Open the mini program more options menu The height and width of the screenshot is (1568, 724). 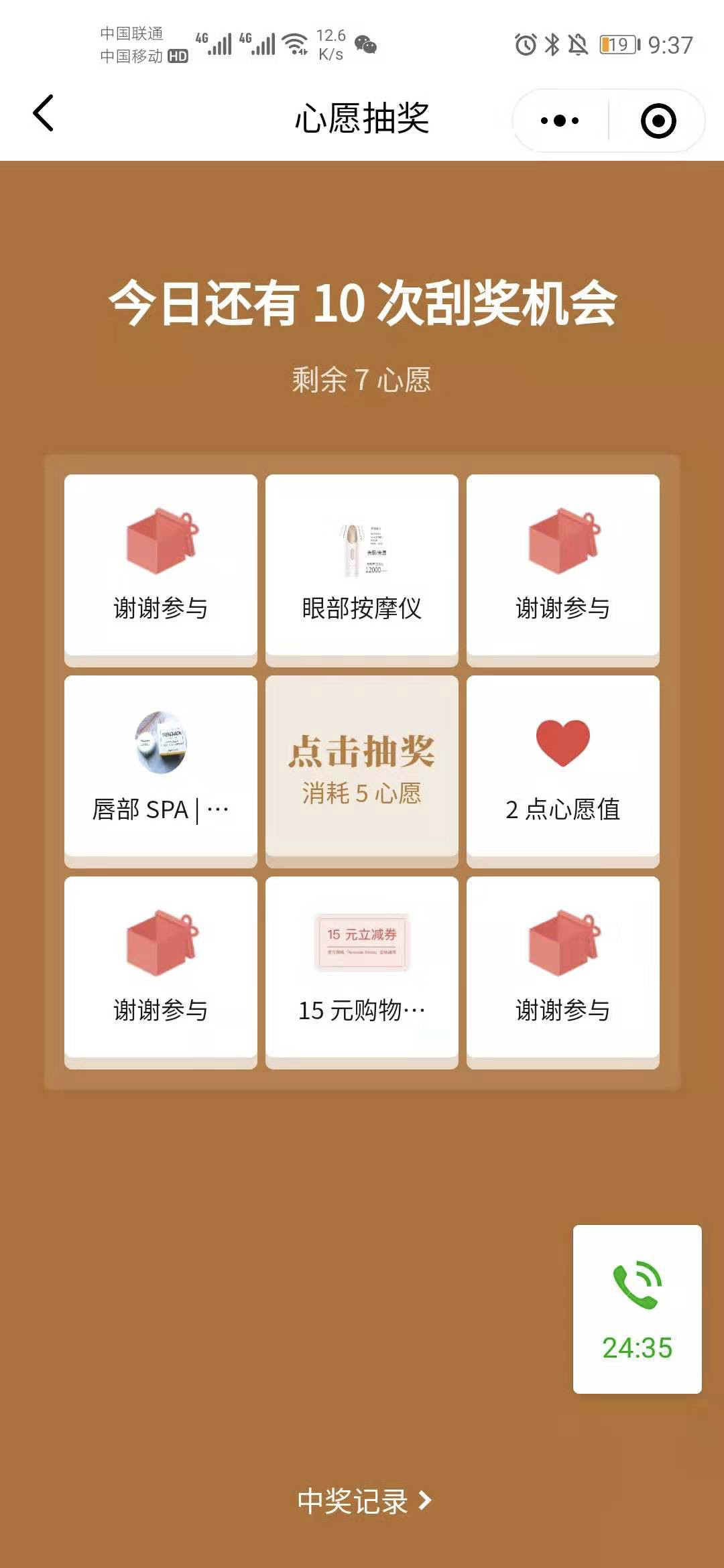[x=560, y=121]
